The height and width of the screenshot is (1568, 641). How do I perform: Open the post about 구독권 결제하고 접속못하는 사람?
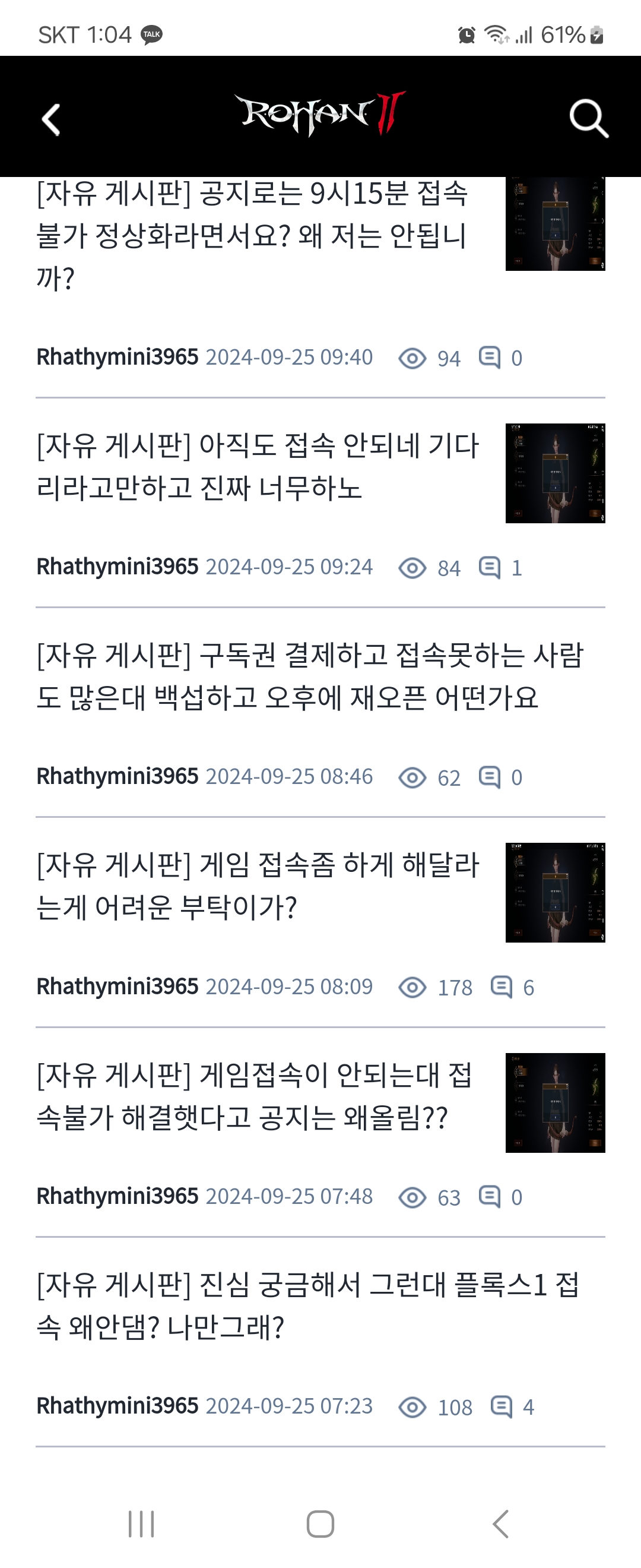tap(310, 676)
